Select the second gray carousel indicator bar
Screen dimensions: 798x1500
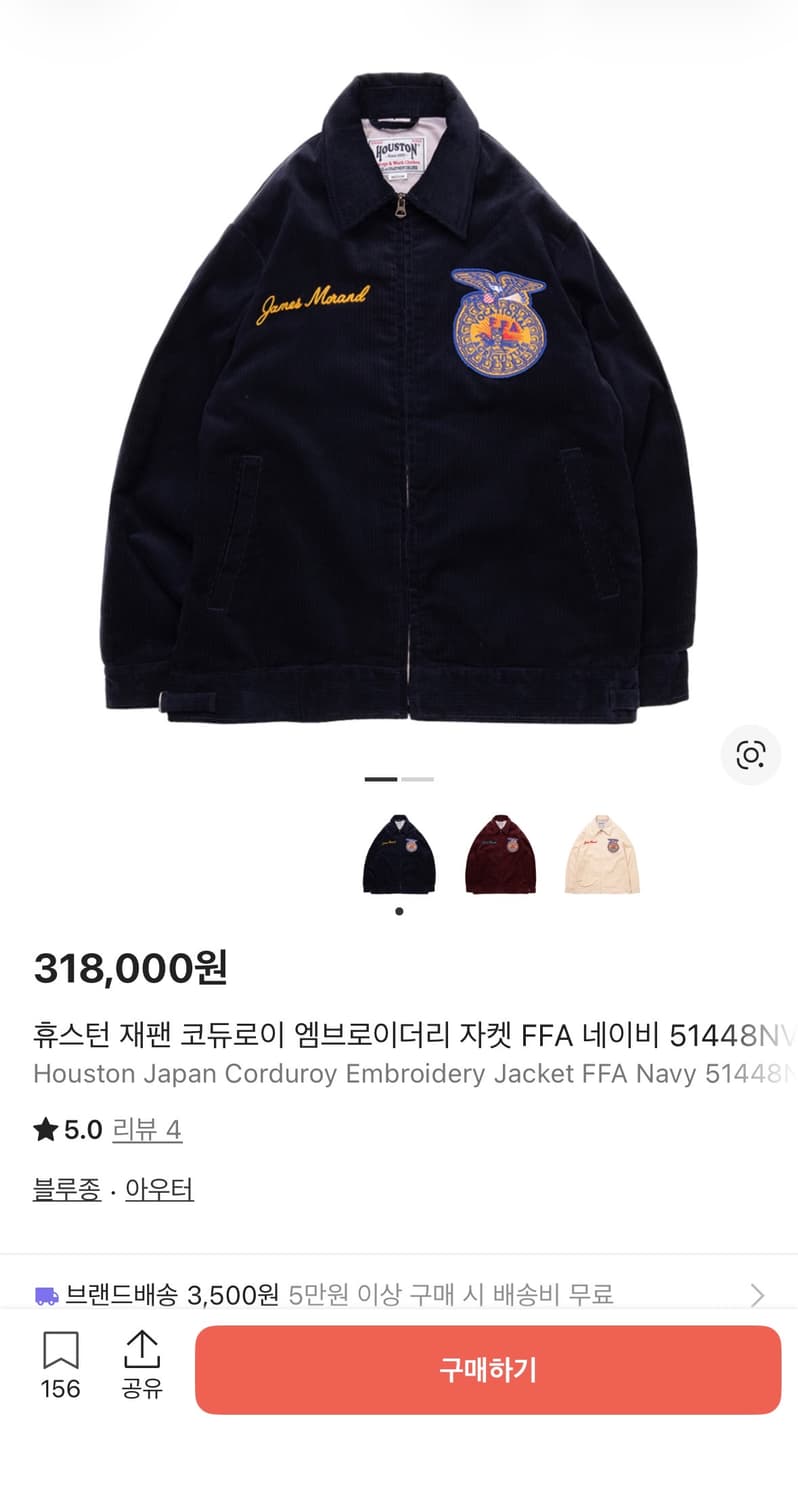pos(417,778)
